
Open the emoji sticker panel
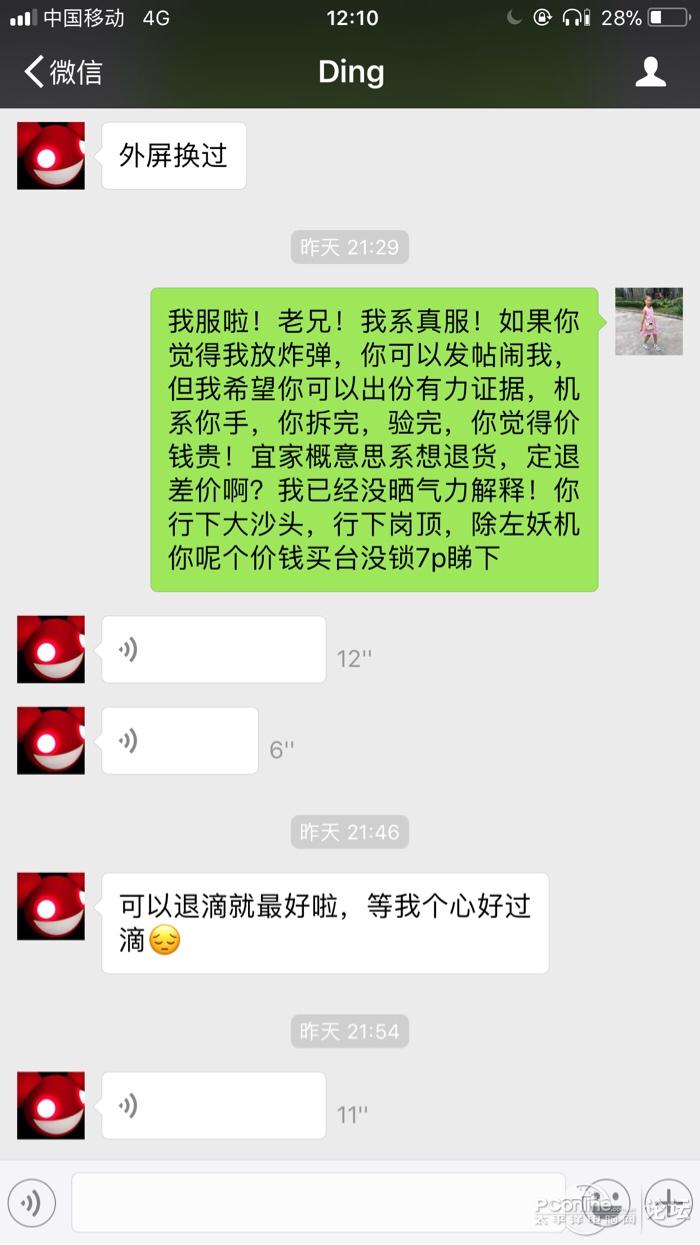click(604, 1202)
